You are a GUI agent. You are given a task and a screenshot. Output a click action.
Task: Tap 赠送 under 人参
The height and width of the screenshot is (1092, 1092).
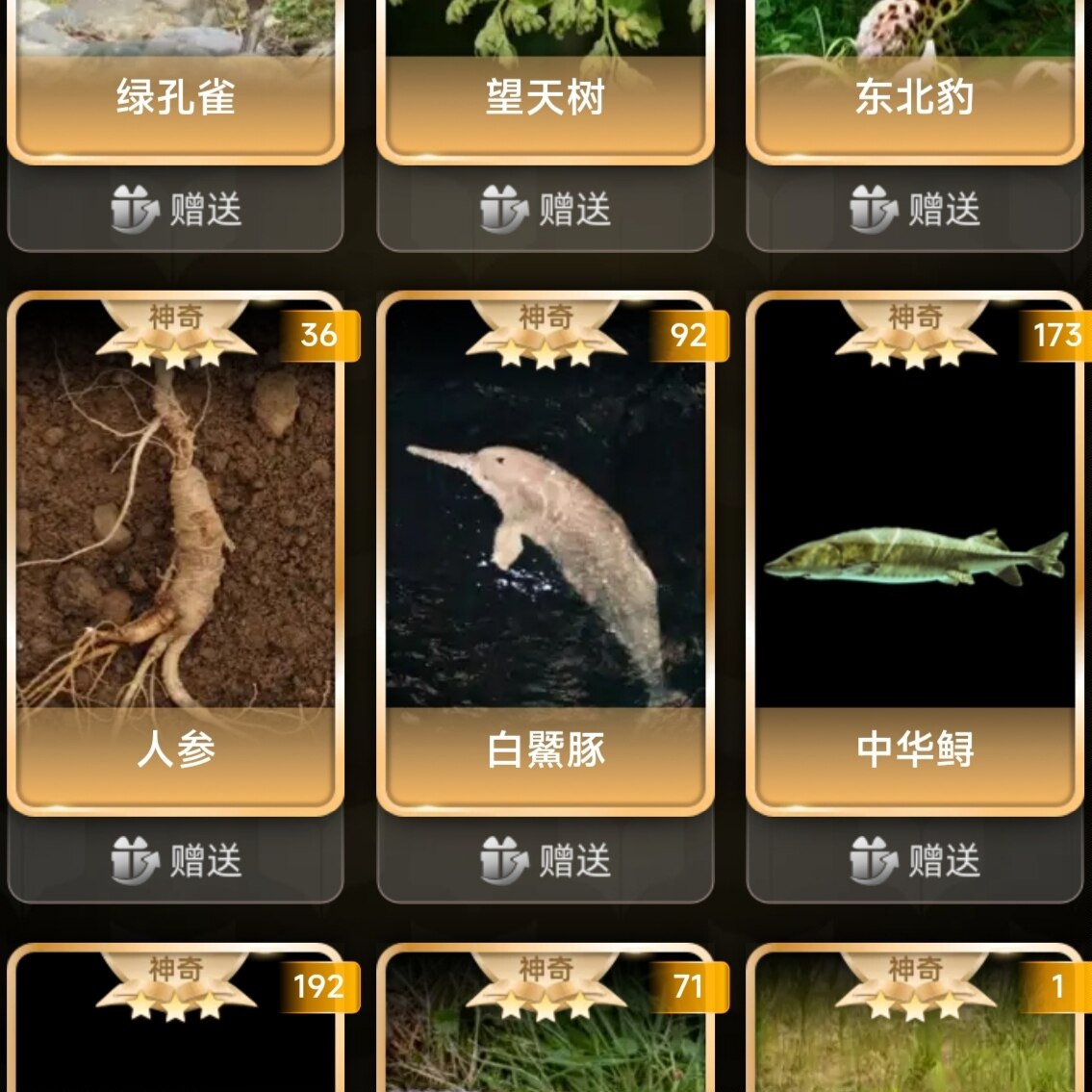point(175,859)
